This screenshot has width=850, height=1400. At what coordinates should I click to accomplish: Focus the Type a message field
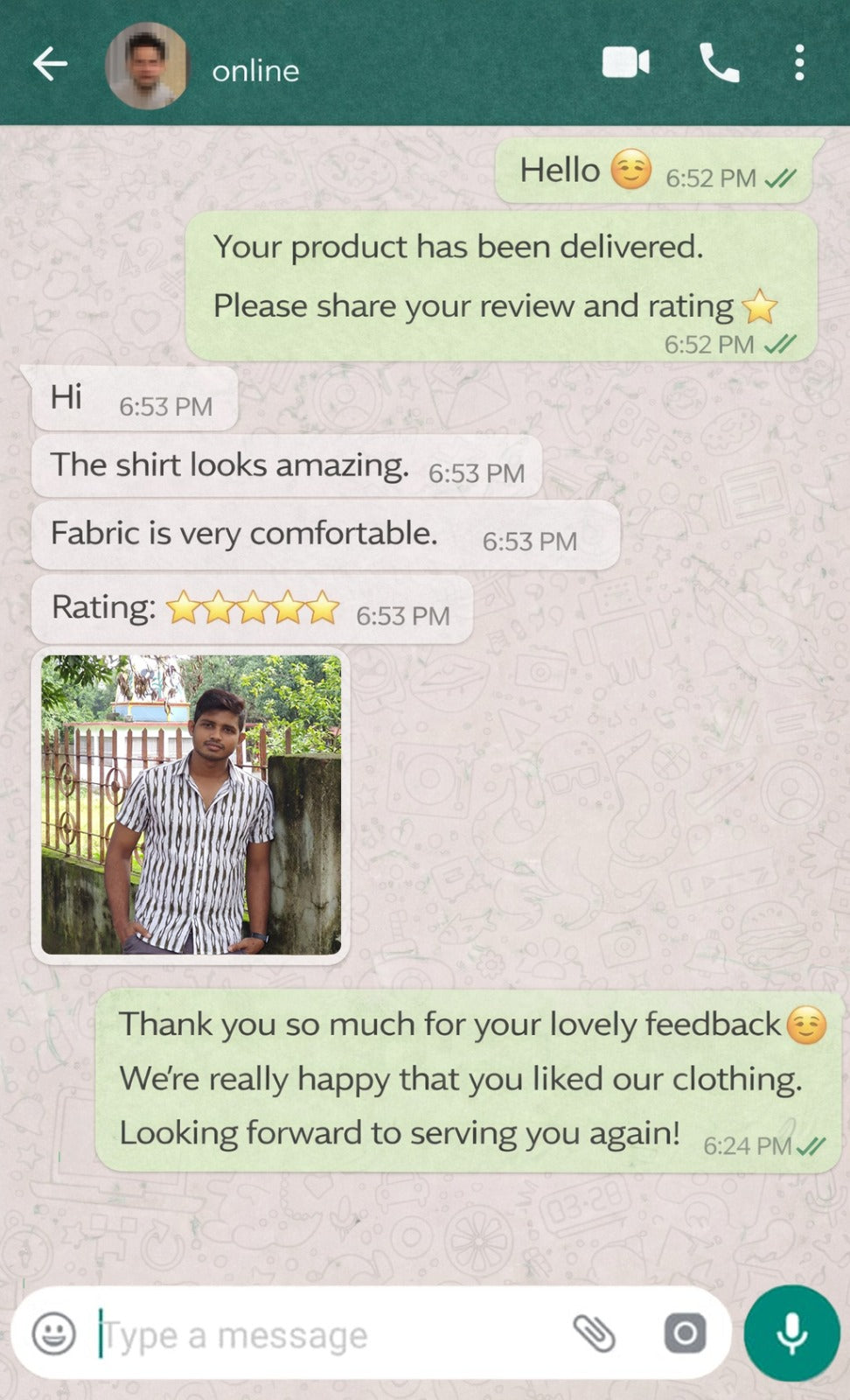click(x=324, y=1335)
